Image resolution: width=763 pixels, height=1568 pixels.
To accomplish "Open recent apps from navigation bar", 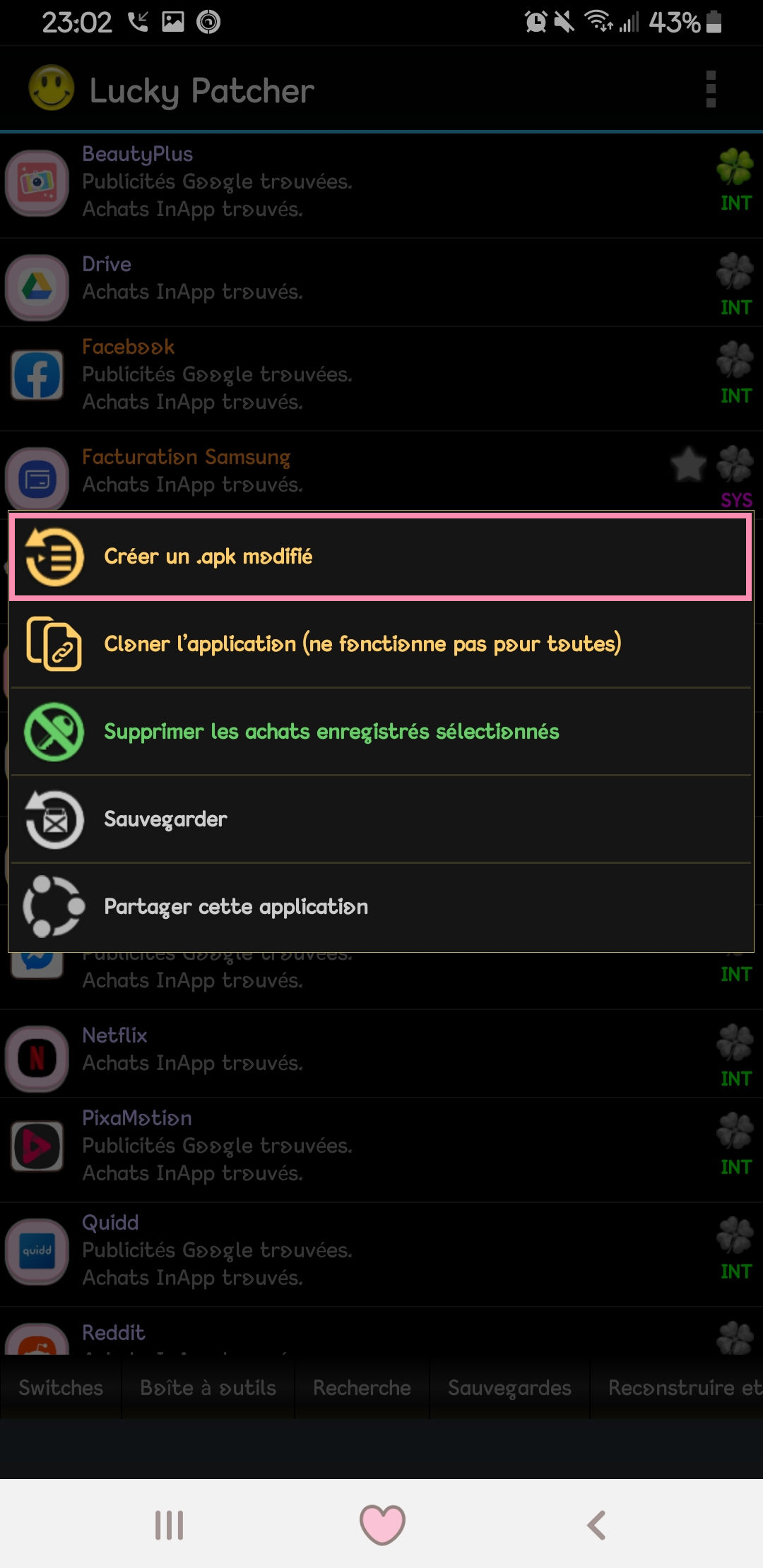I will 170,1525.
